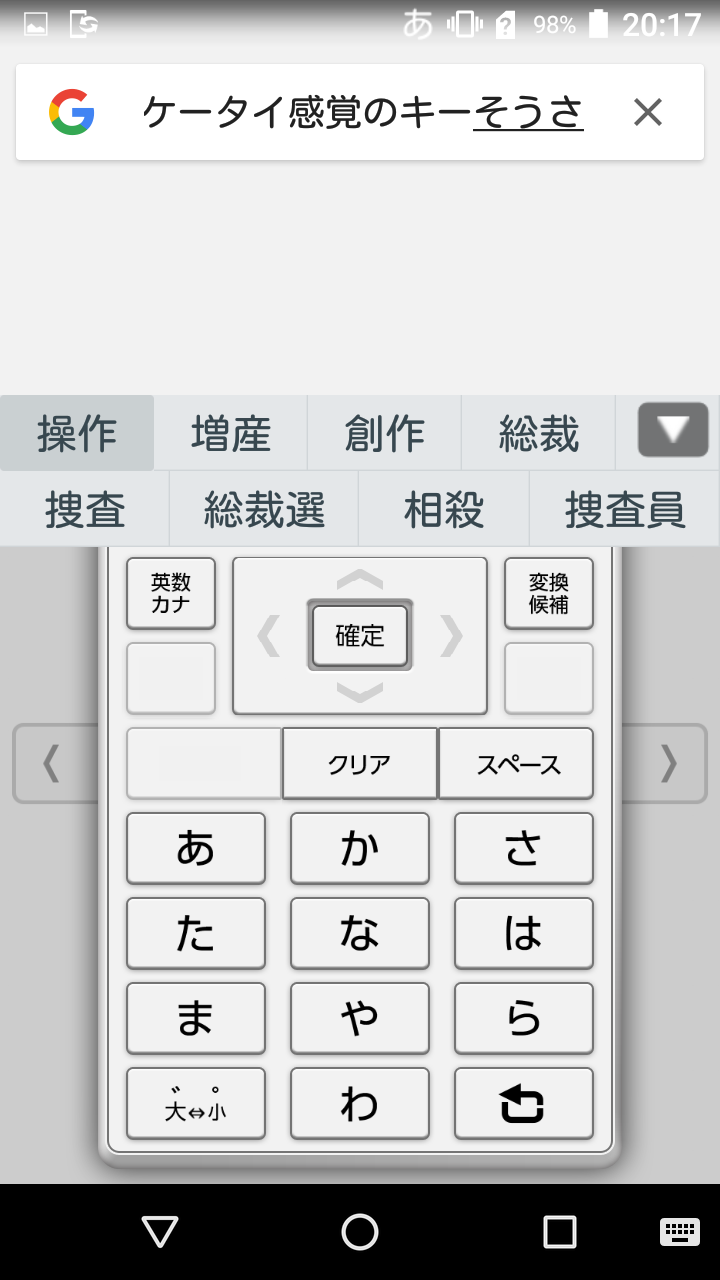720x1280 pixels.
Task: Pick the 総裁選 candidate
Action: [x=264, y=509]
